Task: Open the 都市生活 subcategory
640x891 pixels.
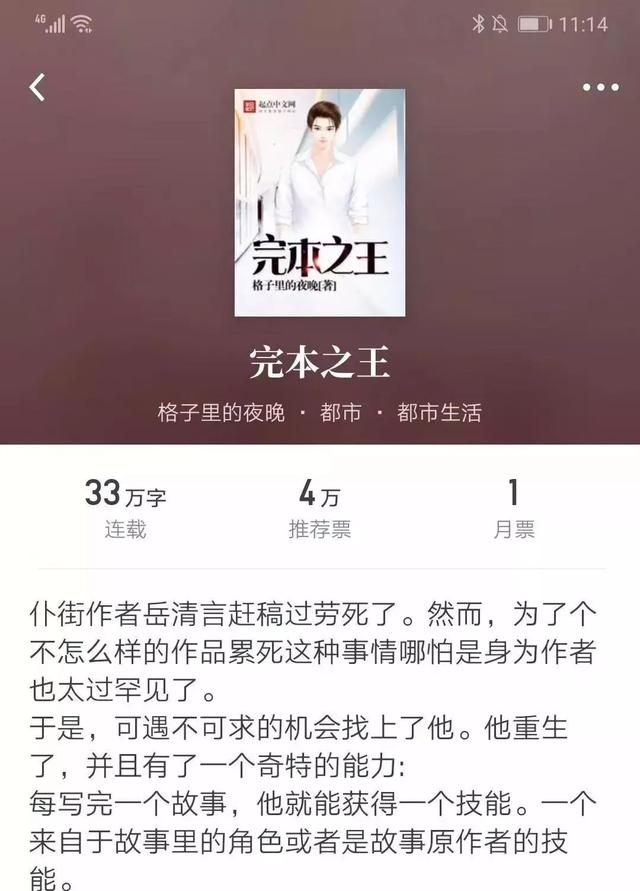Action: (x=439, y=412)
